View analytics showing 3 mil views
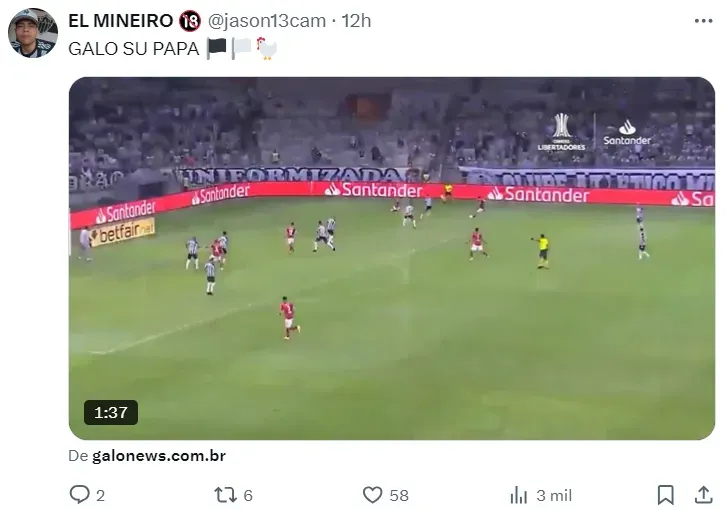727x510 pixels. click(519, 494)
